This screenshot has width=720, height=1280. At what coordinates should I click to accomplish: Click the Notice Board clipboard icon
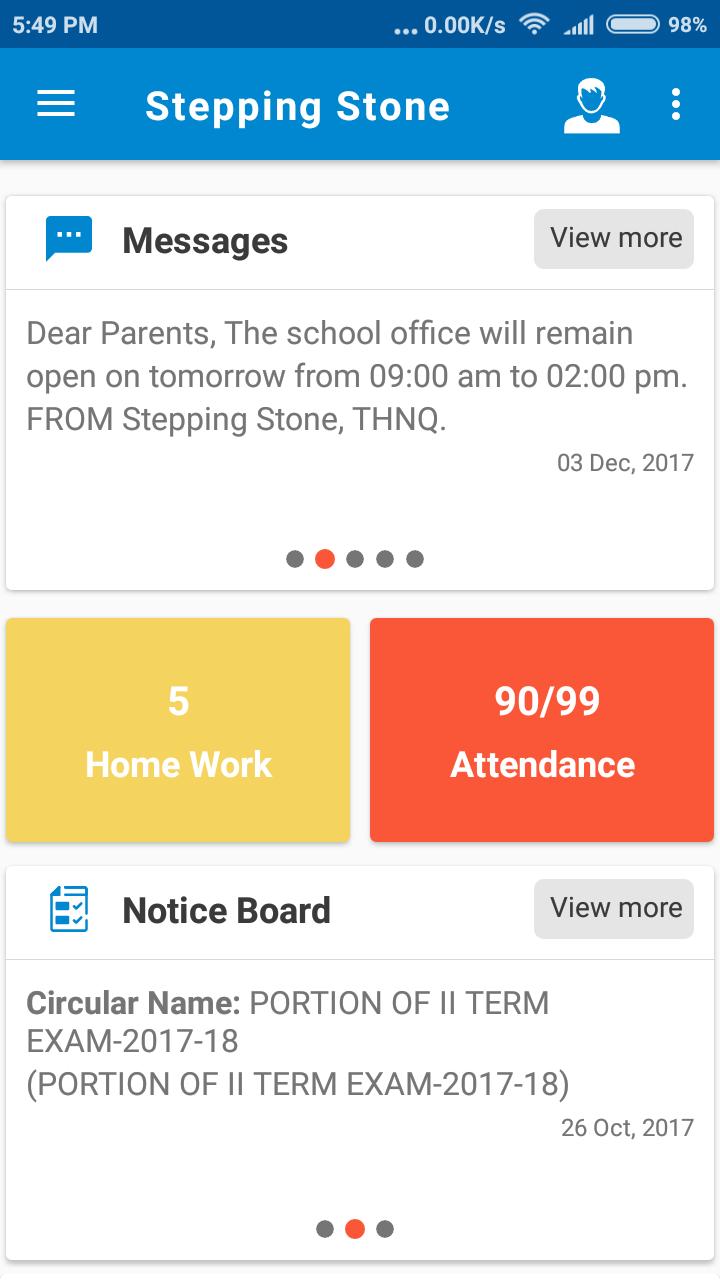pyautogui.click(x=69, y=908)
